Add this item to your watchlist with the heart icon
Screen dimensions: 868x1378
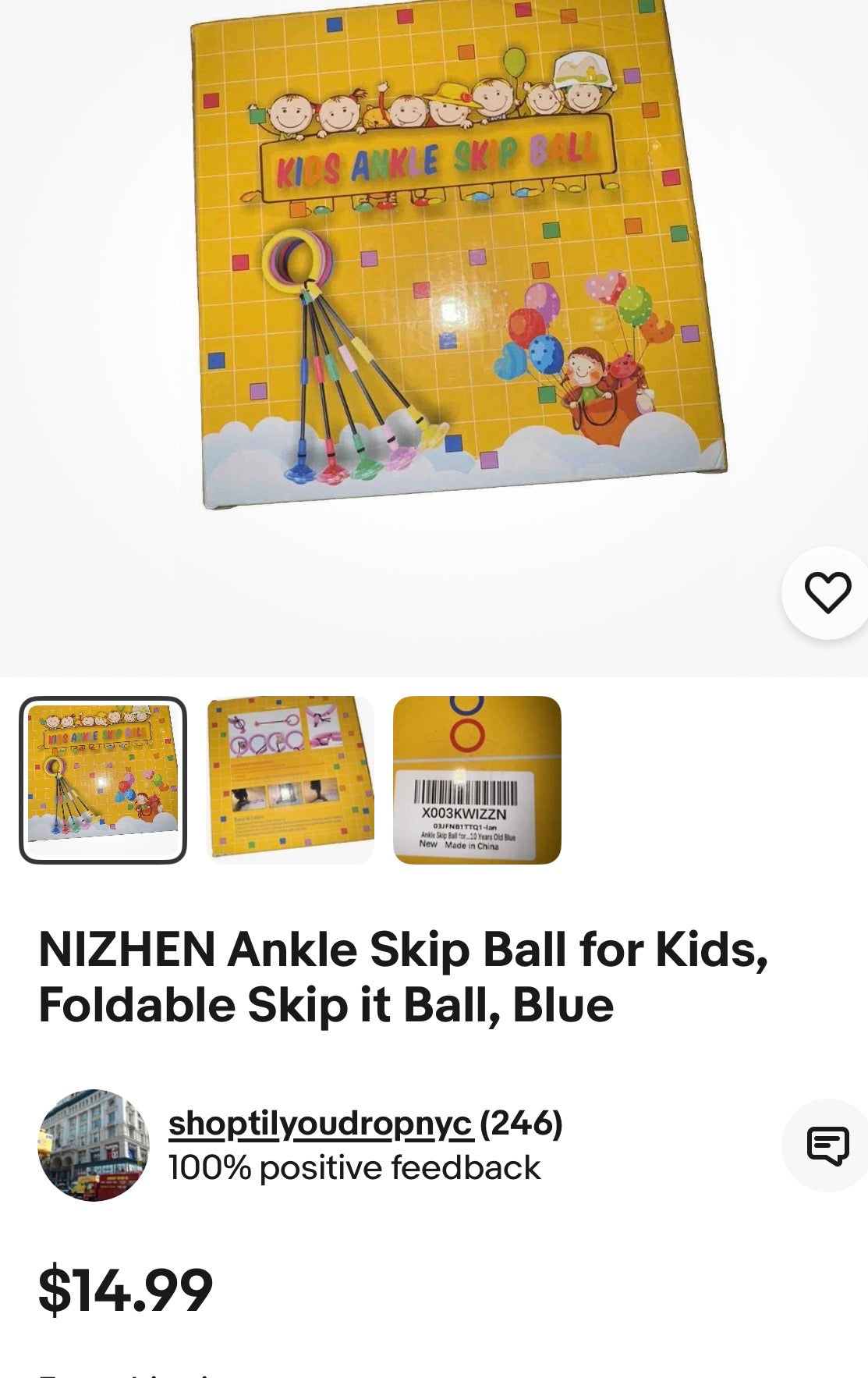pos(827,593)
